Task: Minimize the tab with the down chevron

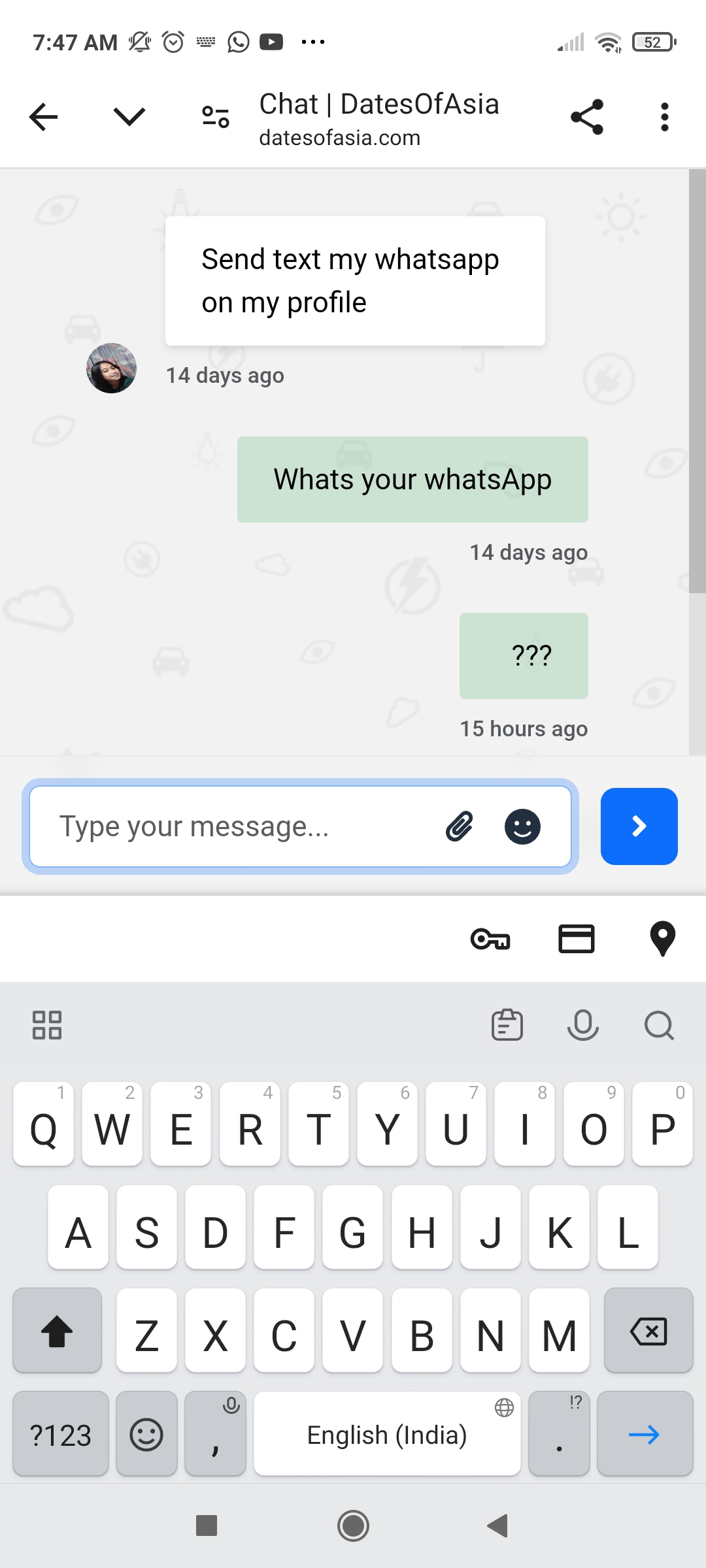Action: [x=129, y=118]
